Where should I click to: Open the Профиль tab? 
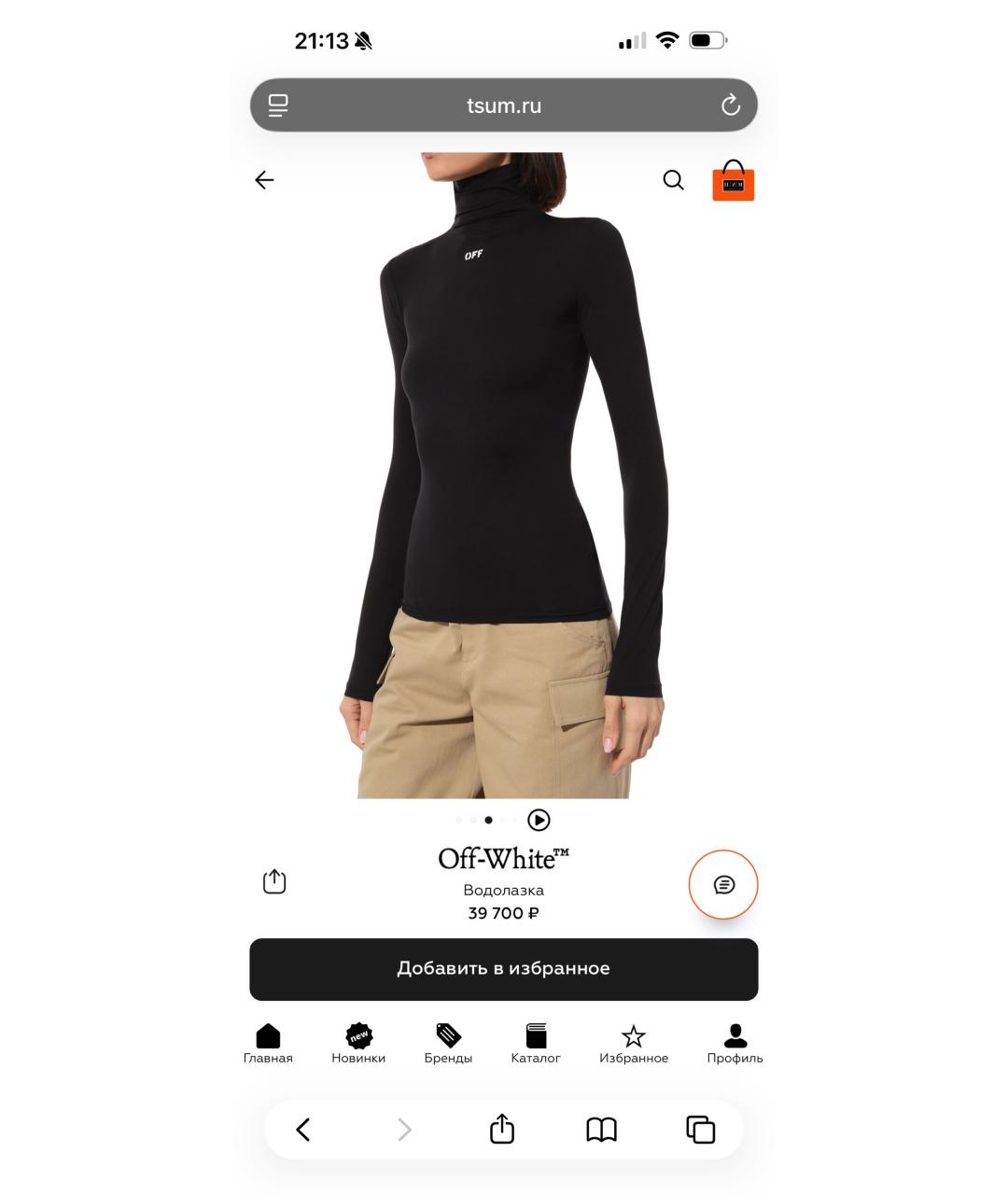point(735,1043)
